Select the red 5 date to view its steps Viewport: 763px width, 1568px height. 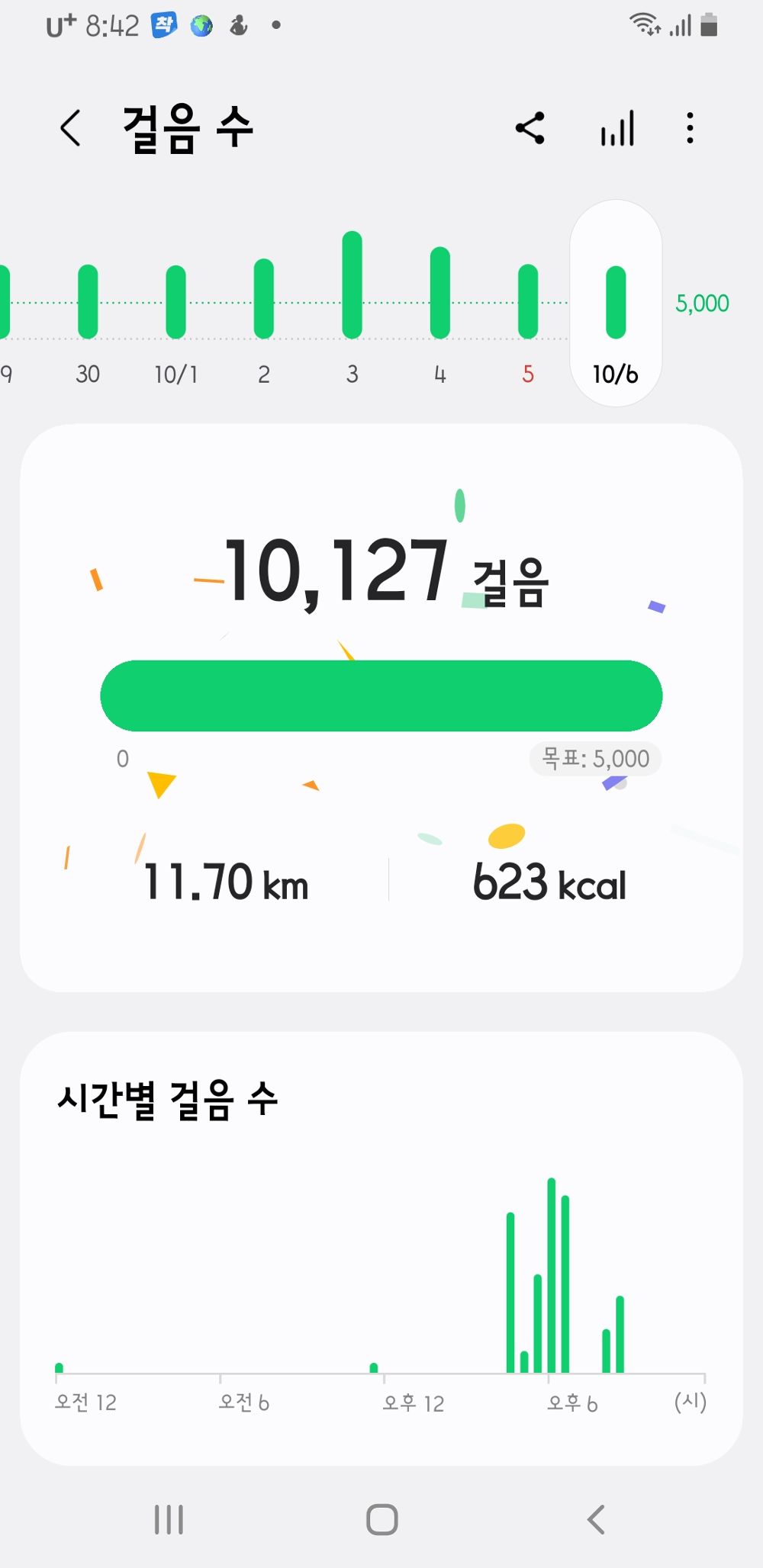click(528, 374)
